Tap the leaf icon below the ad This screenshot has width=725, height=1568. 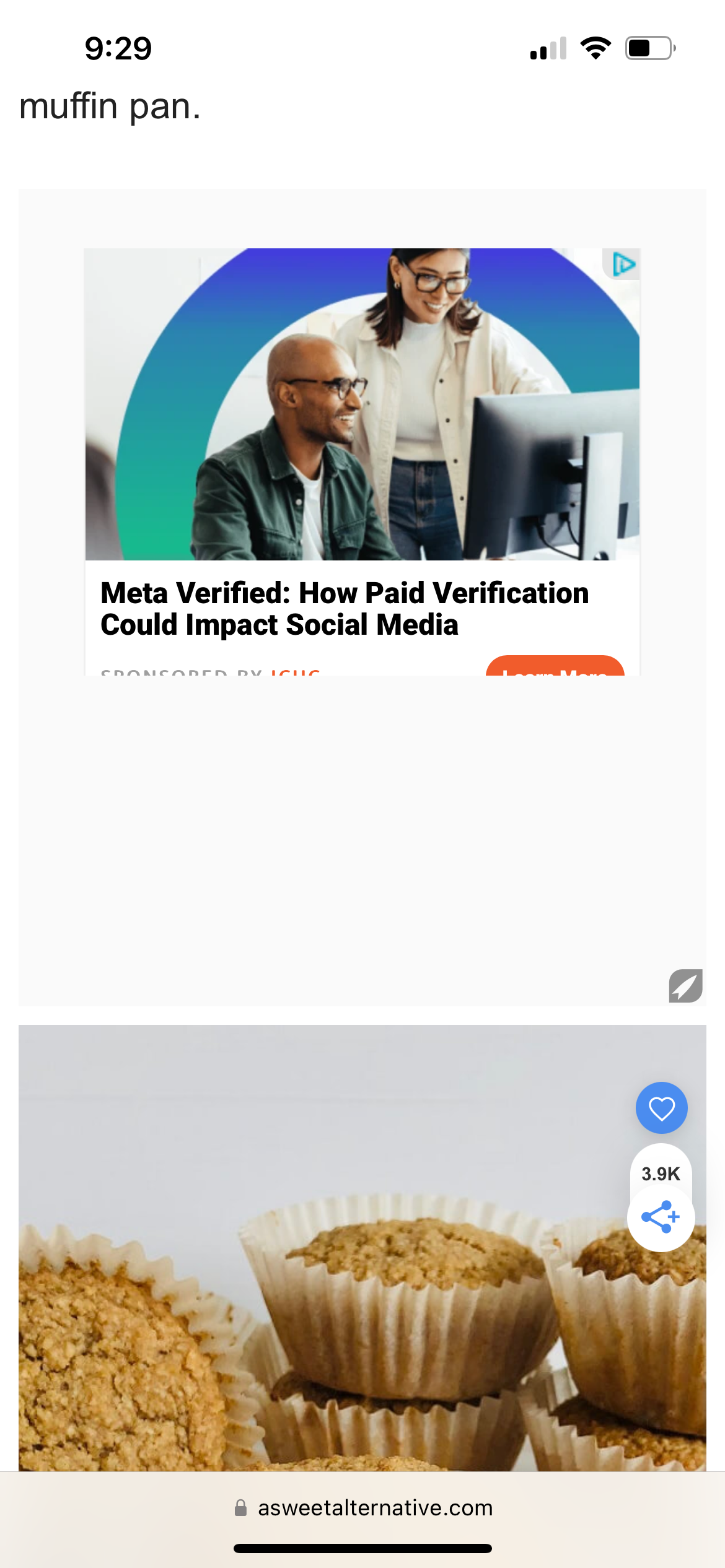(x=685, y=985)
